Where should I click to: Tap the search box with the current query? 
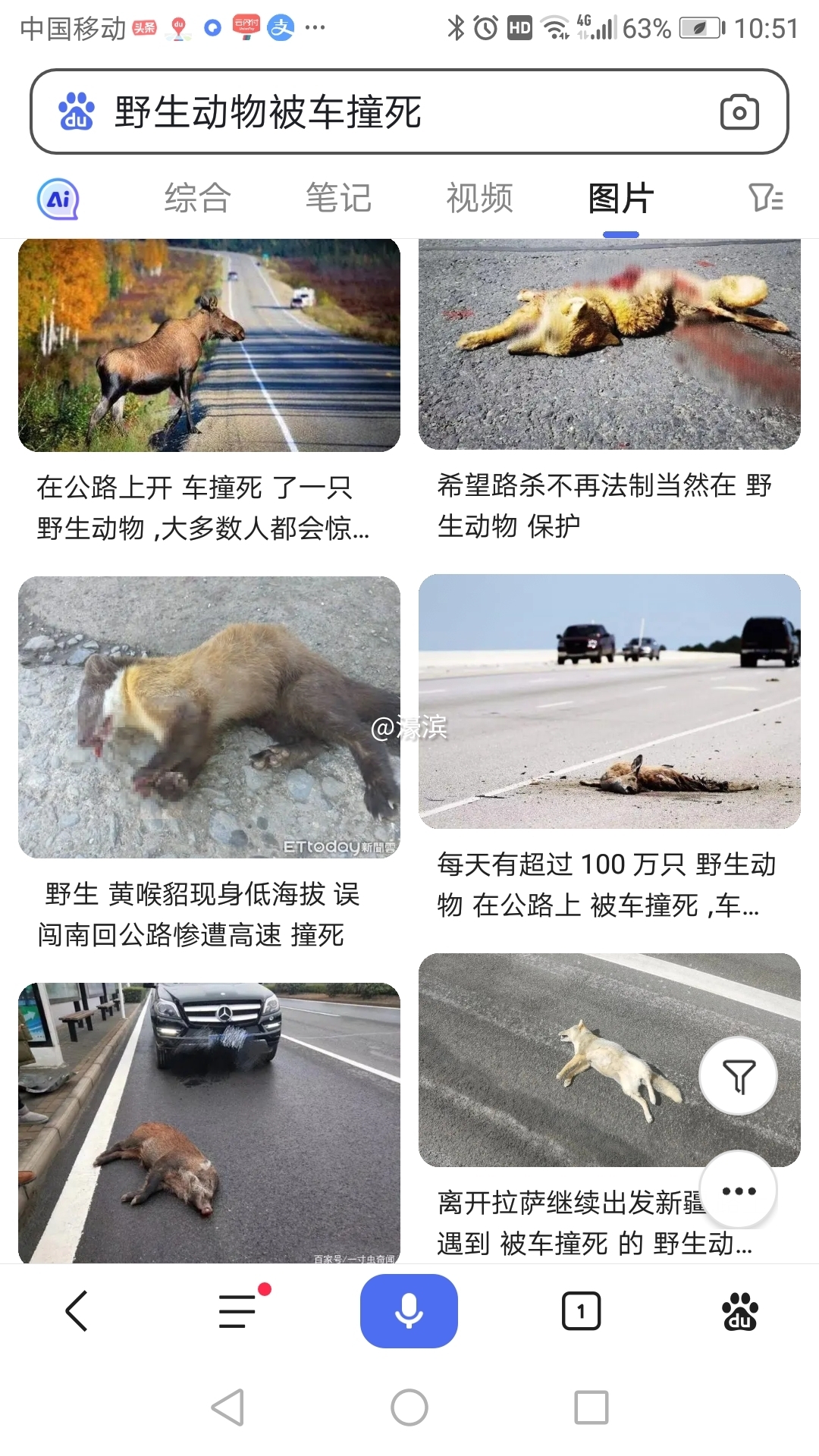coord(379,112)
